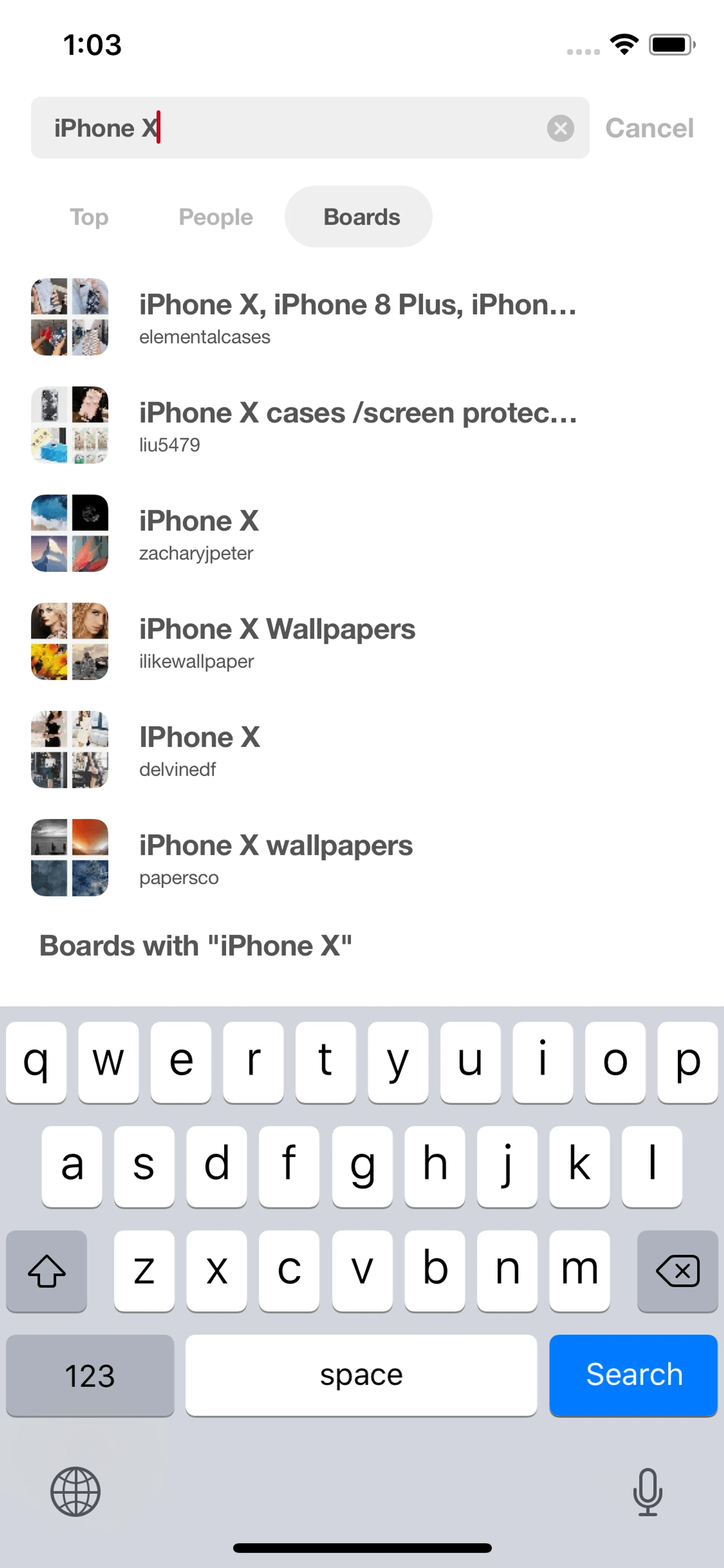Clear the search text field

(560, 128)
